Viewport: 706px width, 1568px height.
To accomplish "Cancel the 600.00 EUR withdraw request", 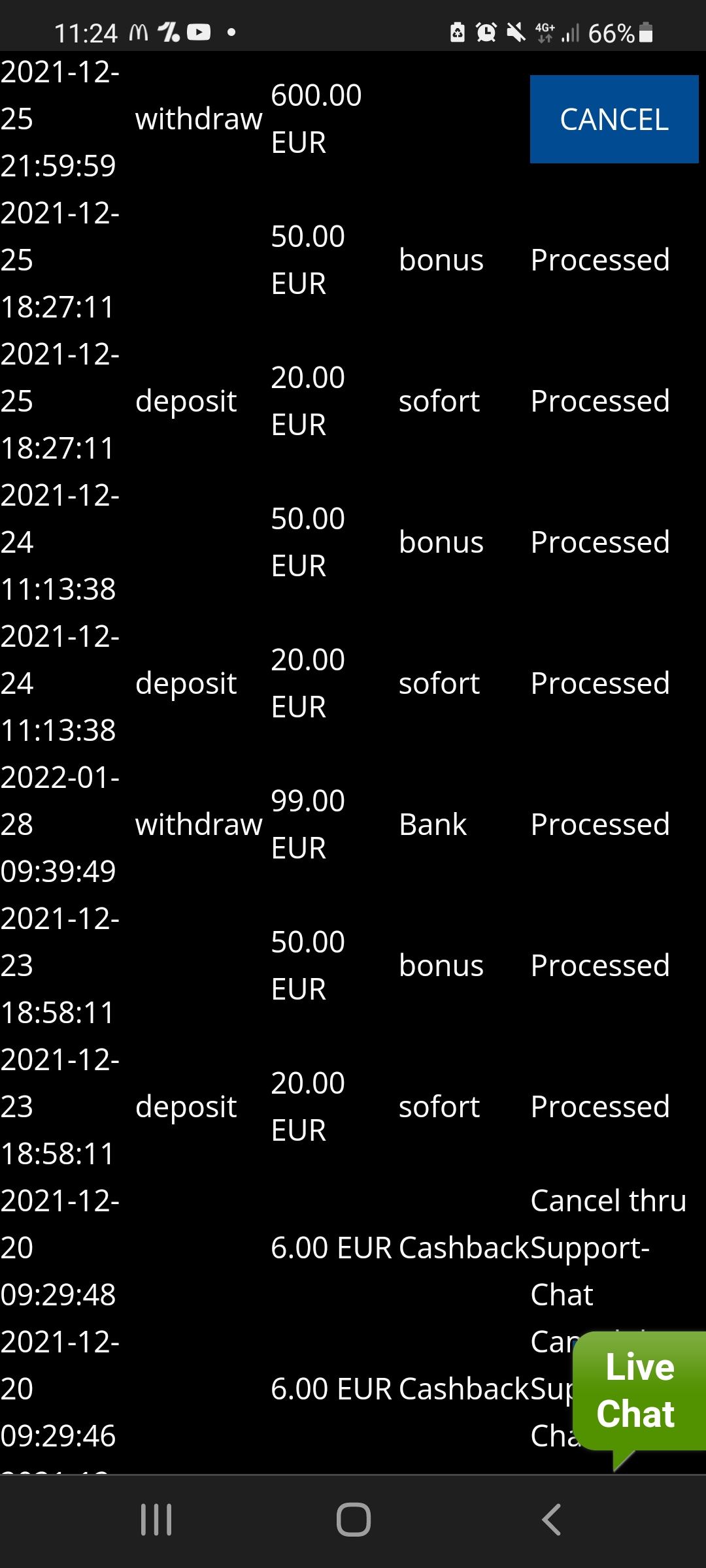I will 614,119.
